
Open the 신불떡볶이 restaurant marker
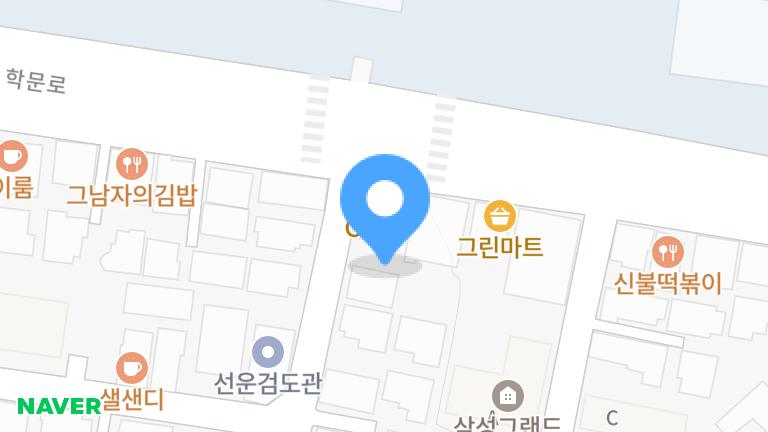[667, 251]
